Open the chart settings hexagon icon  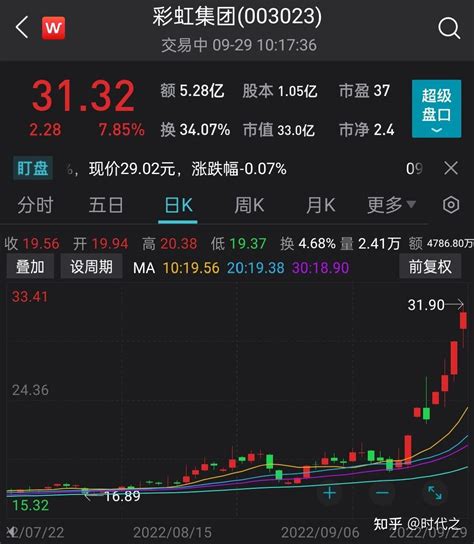(x=451, y=205)
